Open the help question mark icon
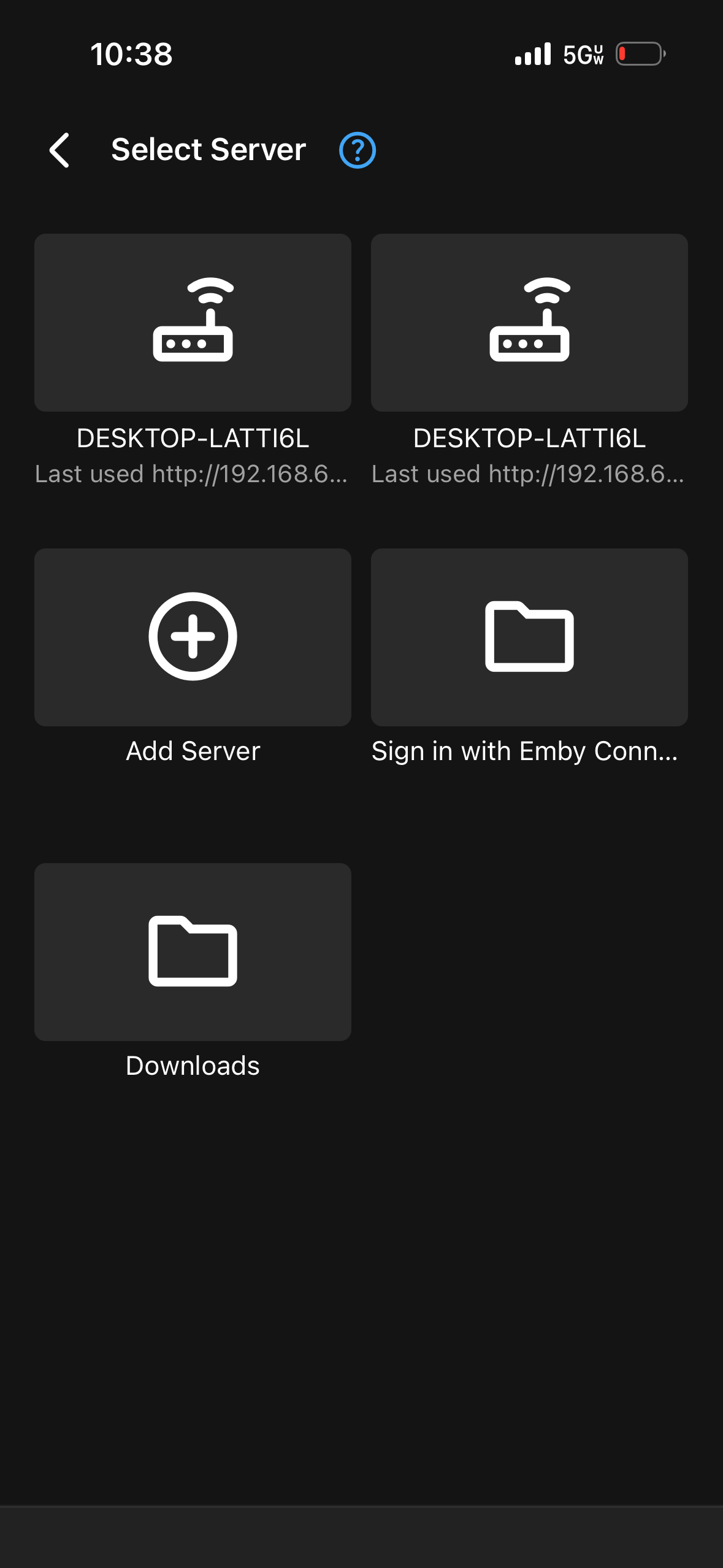 click(x=358, y=150)
